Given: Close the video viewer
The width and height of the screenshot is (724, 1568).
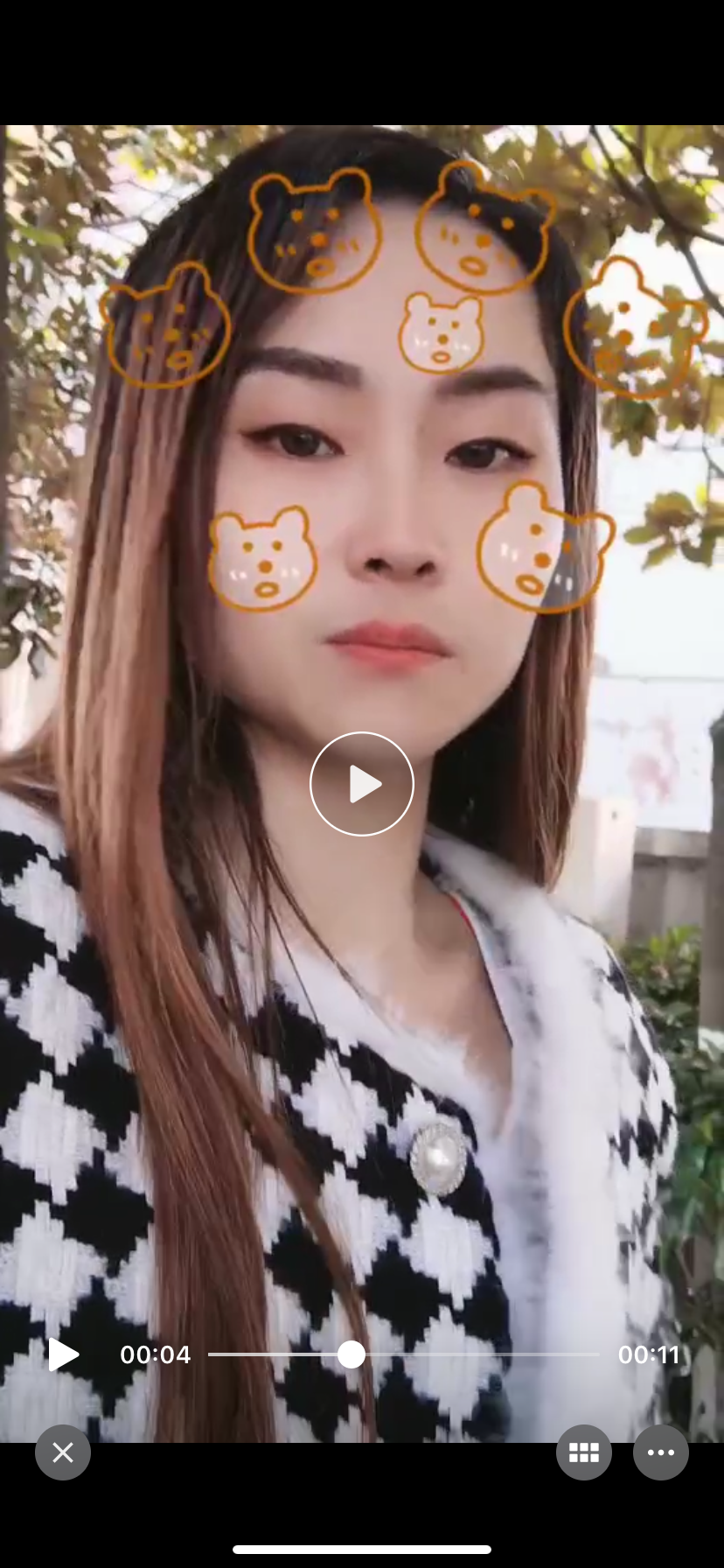Looking at the screenshot, I should click(x=63, y=1452).
